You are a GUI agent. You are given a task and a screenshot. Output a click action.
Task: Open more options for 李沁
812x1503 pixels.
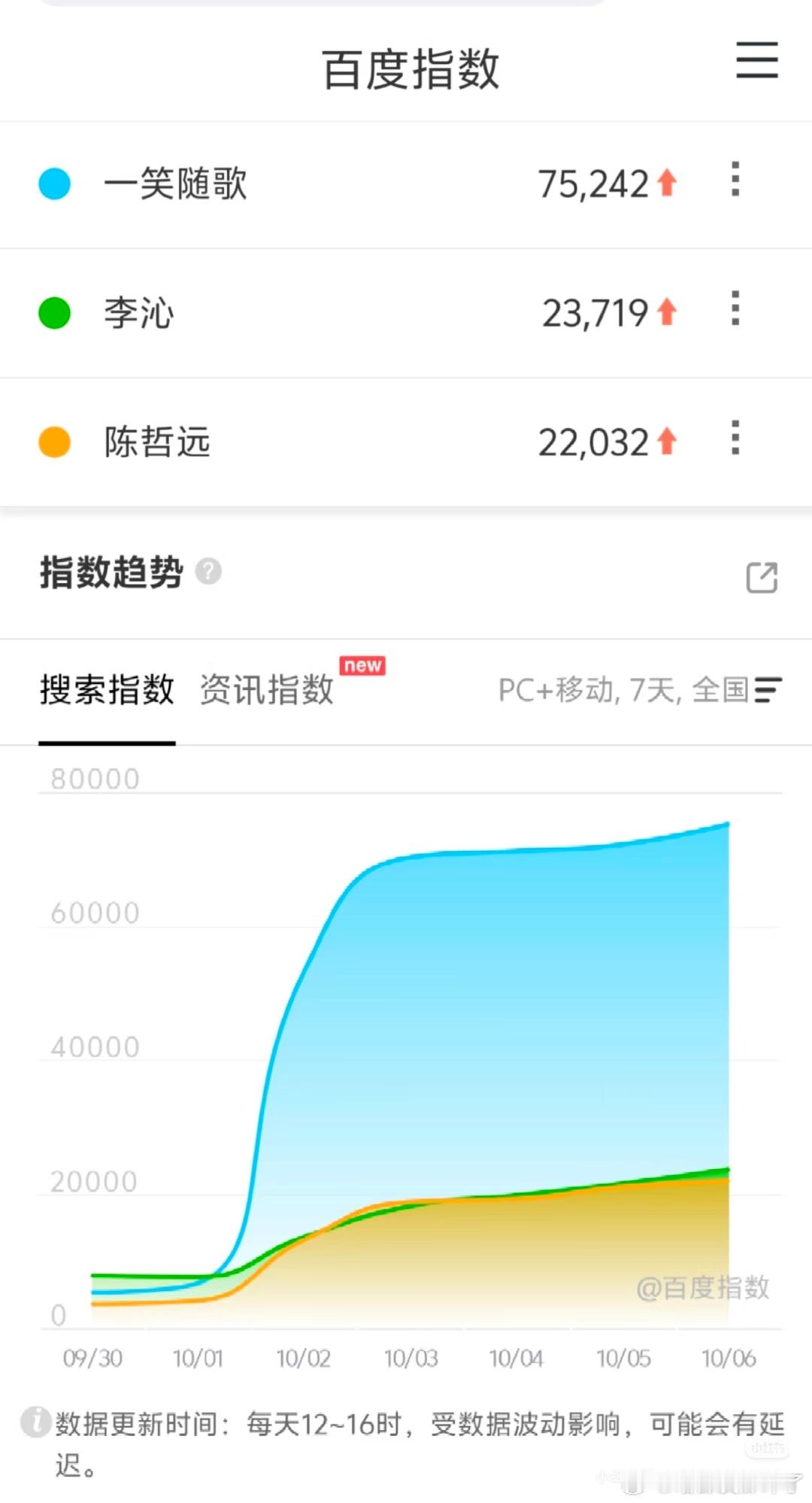(x=735, y=309)
